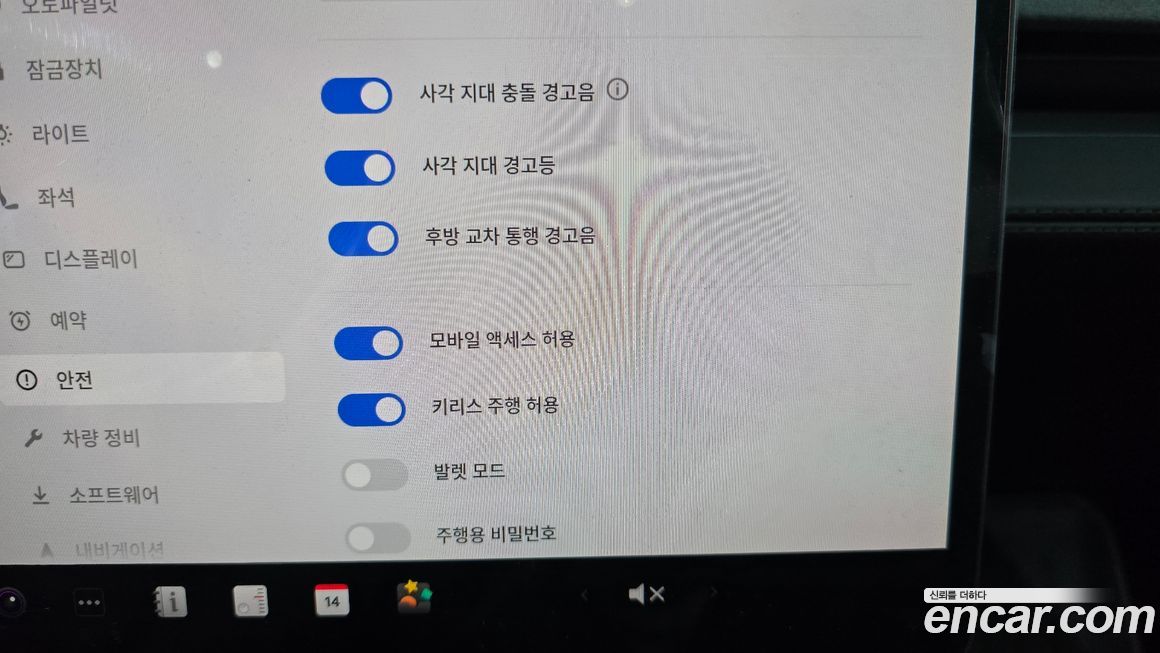
Task: Turn on 주행용 비밀번호
Action: pyautogui.click(x=378, y=538)
